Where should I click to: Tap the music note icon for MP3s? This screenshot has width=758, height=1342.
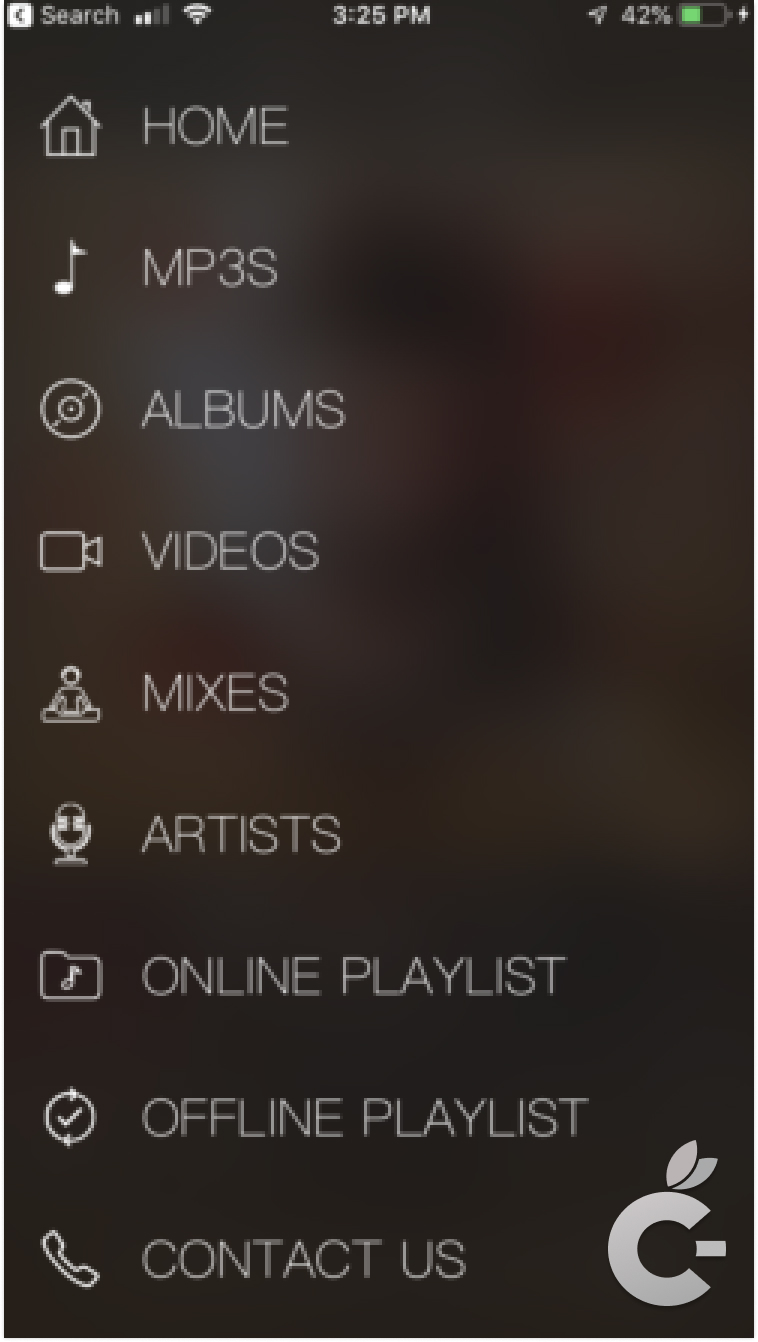pyautogui.click(x=69, y=267)
